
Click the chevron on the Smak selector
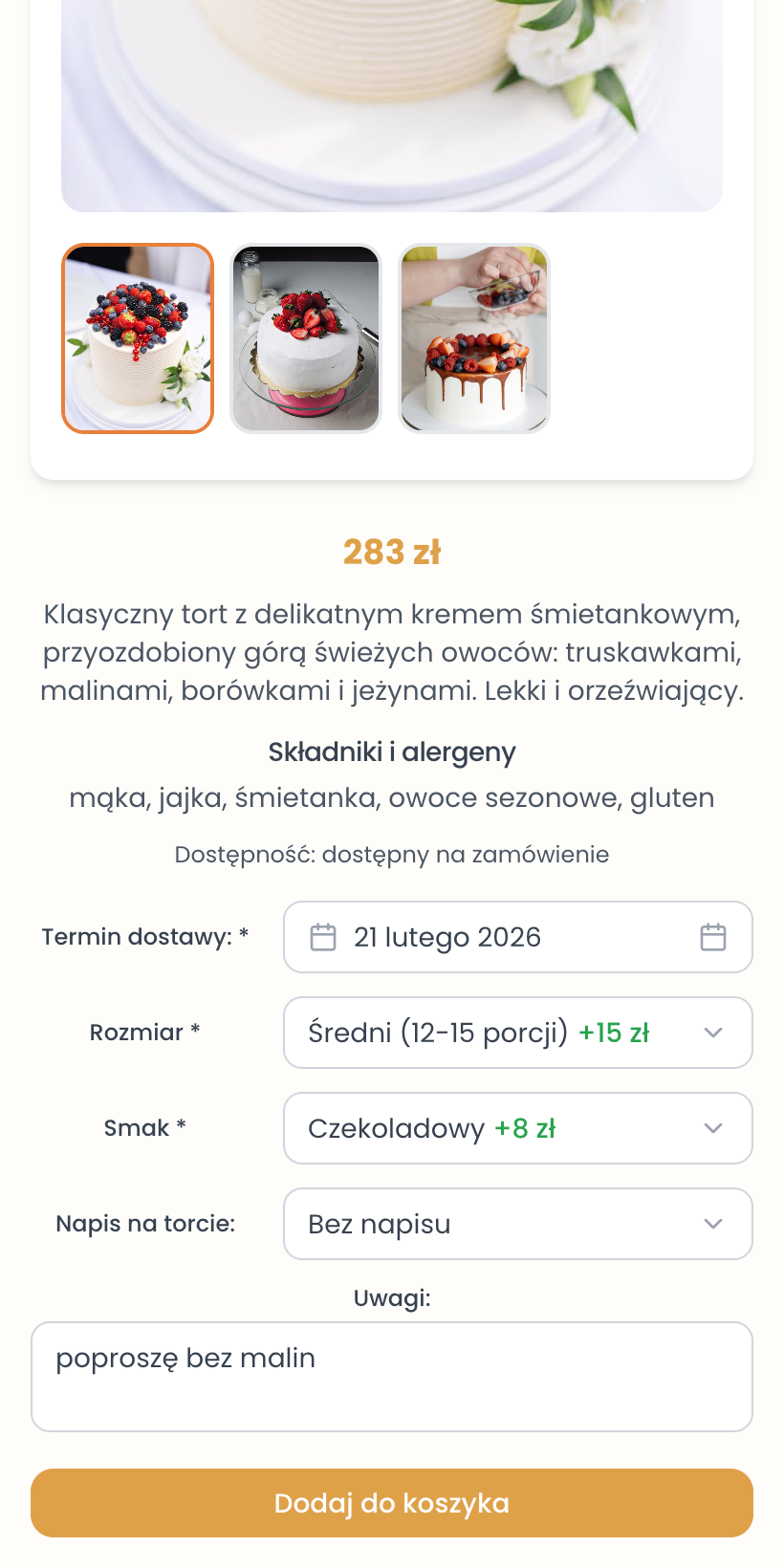712,1128
